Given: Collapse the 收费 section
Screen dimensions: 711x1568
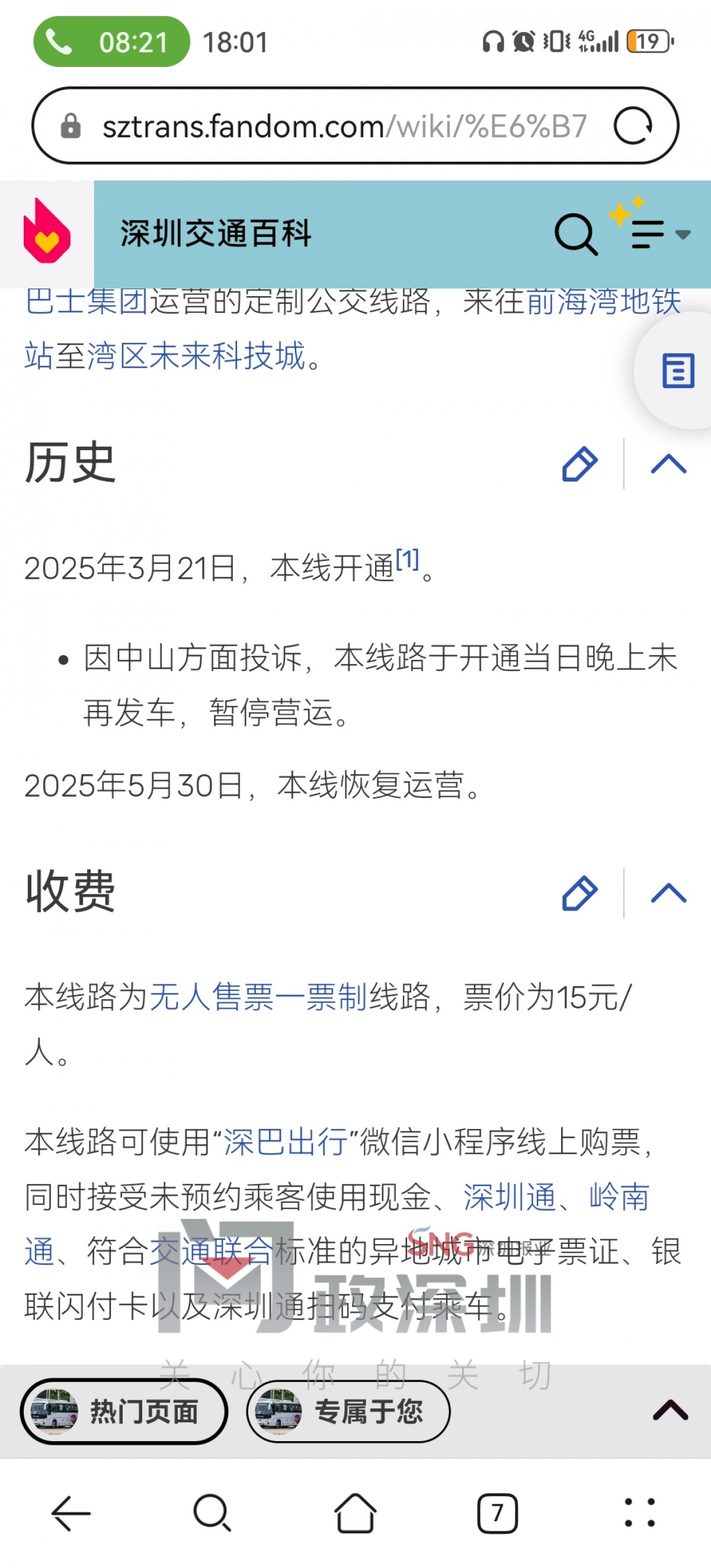Looking at the screenshot, I should pos(668,893).
